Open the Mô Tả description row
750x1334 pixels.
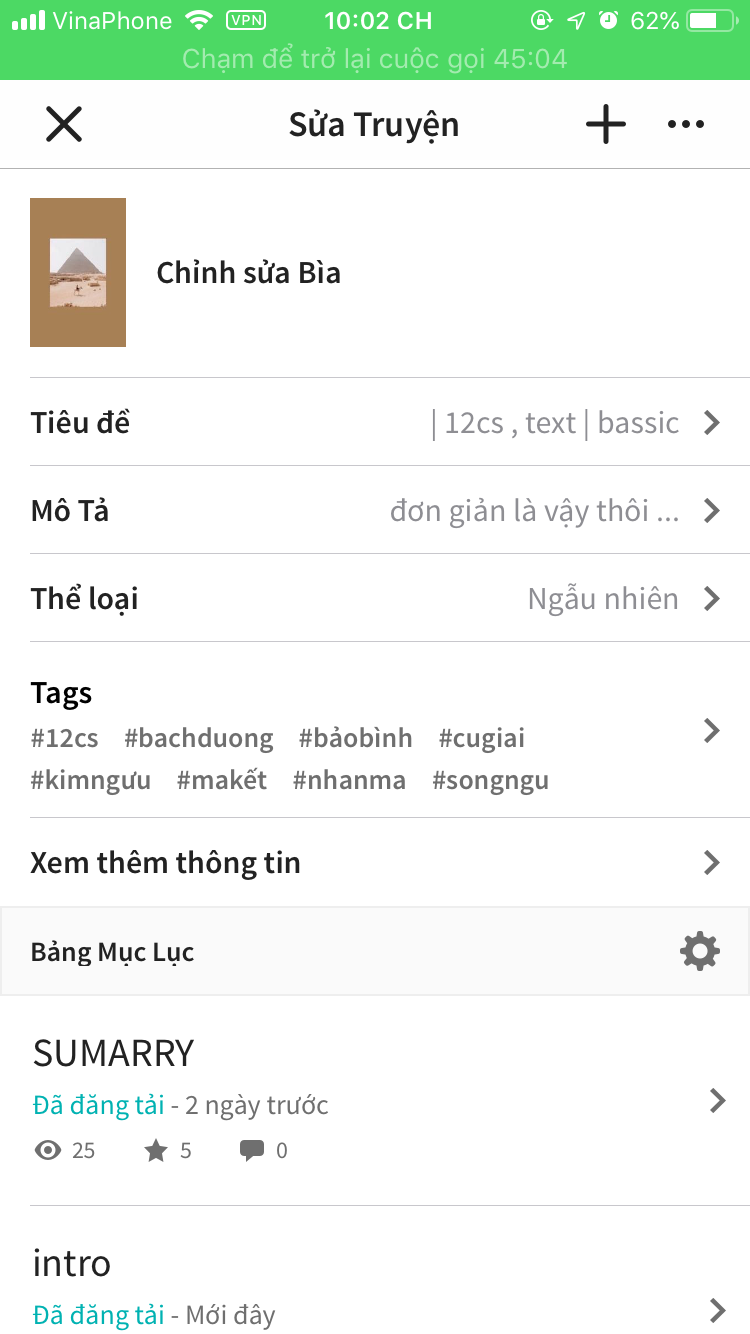coord(375,511)
